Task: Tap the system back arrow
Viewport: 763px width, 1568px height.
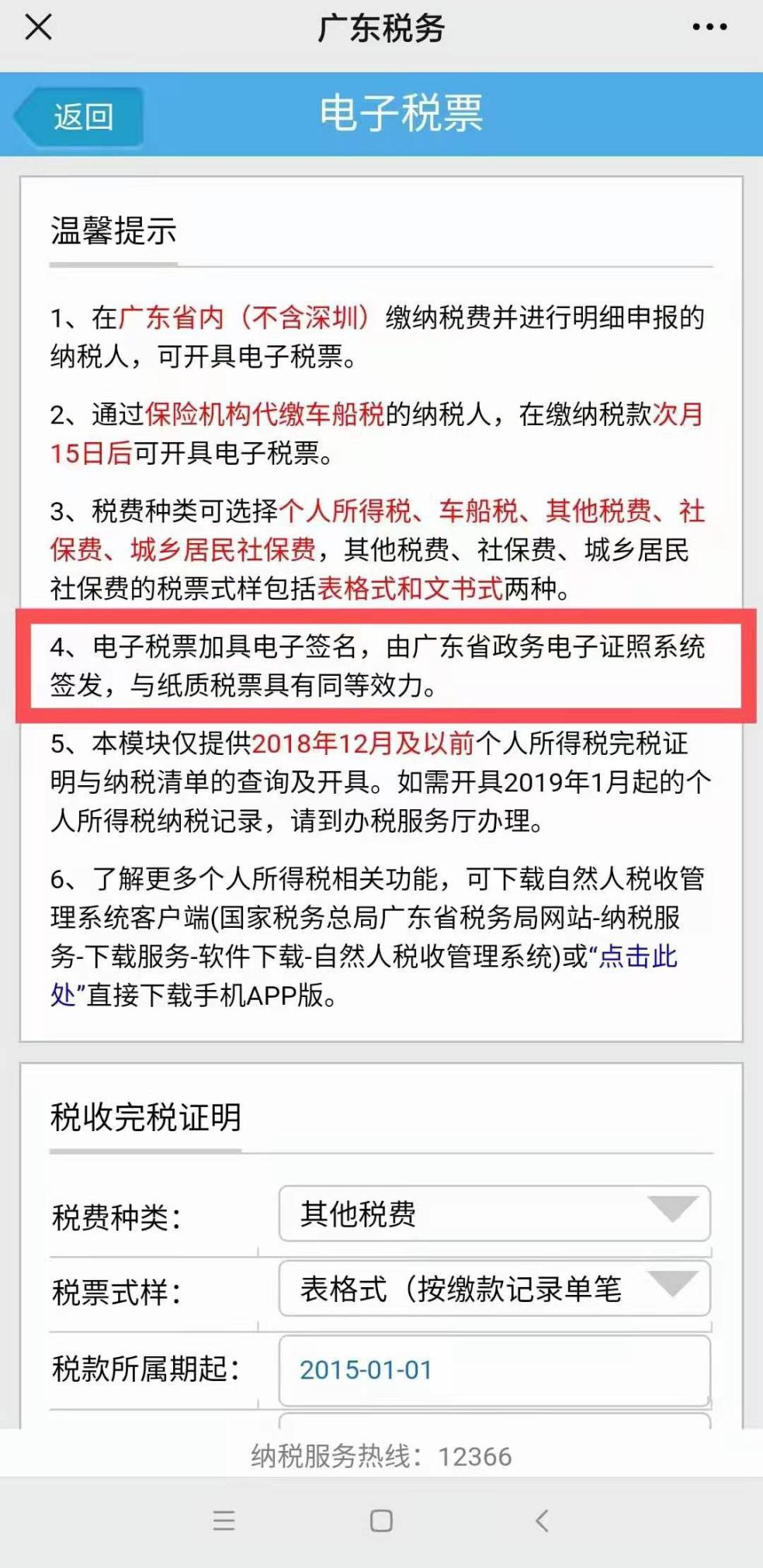Action: [x=542, y=1520]
